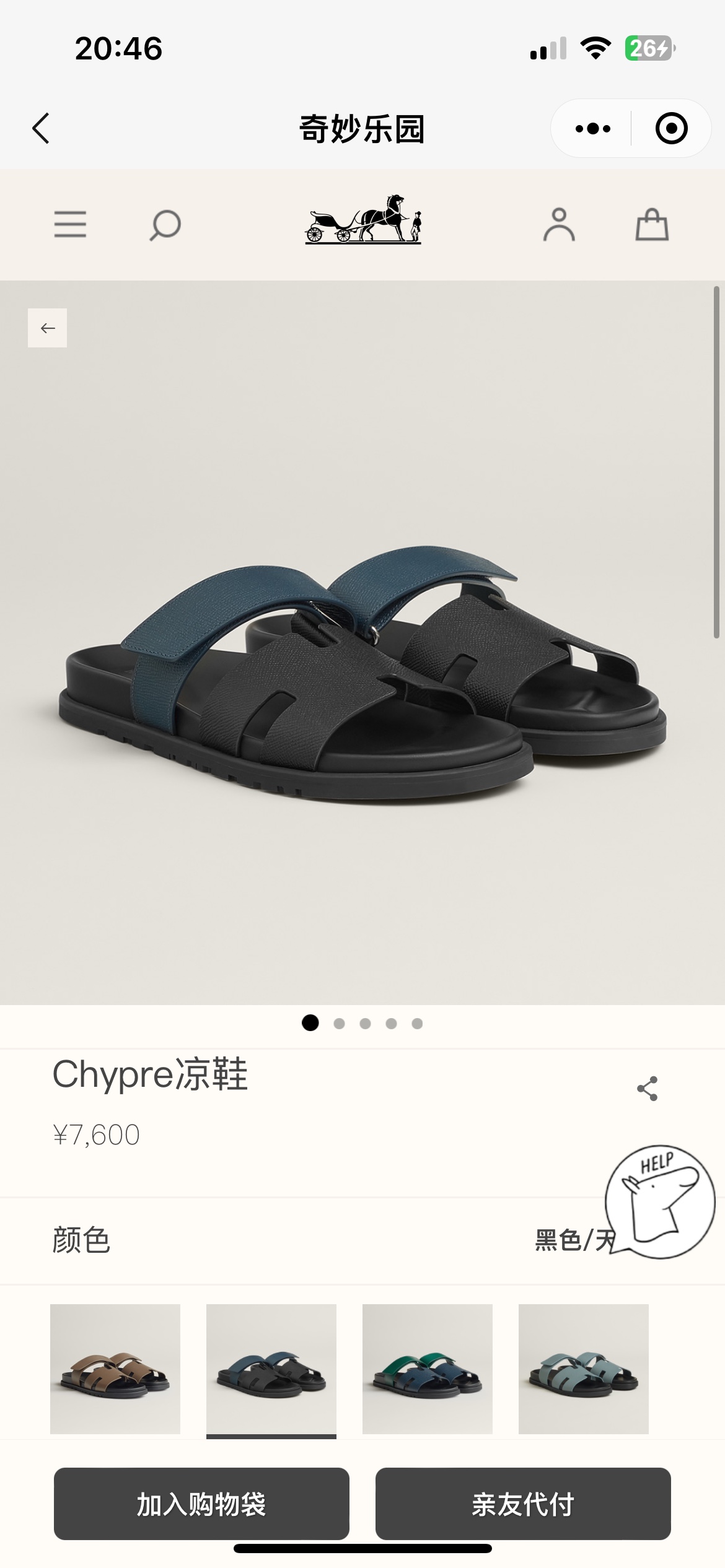Select the black and blue sandal color
The height and width of the screenshot is (1568, 725).
tap(271, 1369)
